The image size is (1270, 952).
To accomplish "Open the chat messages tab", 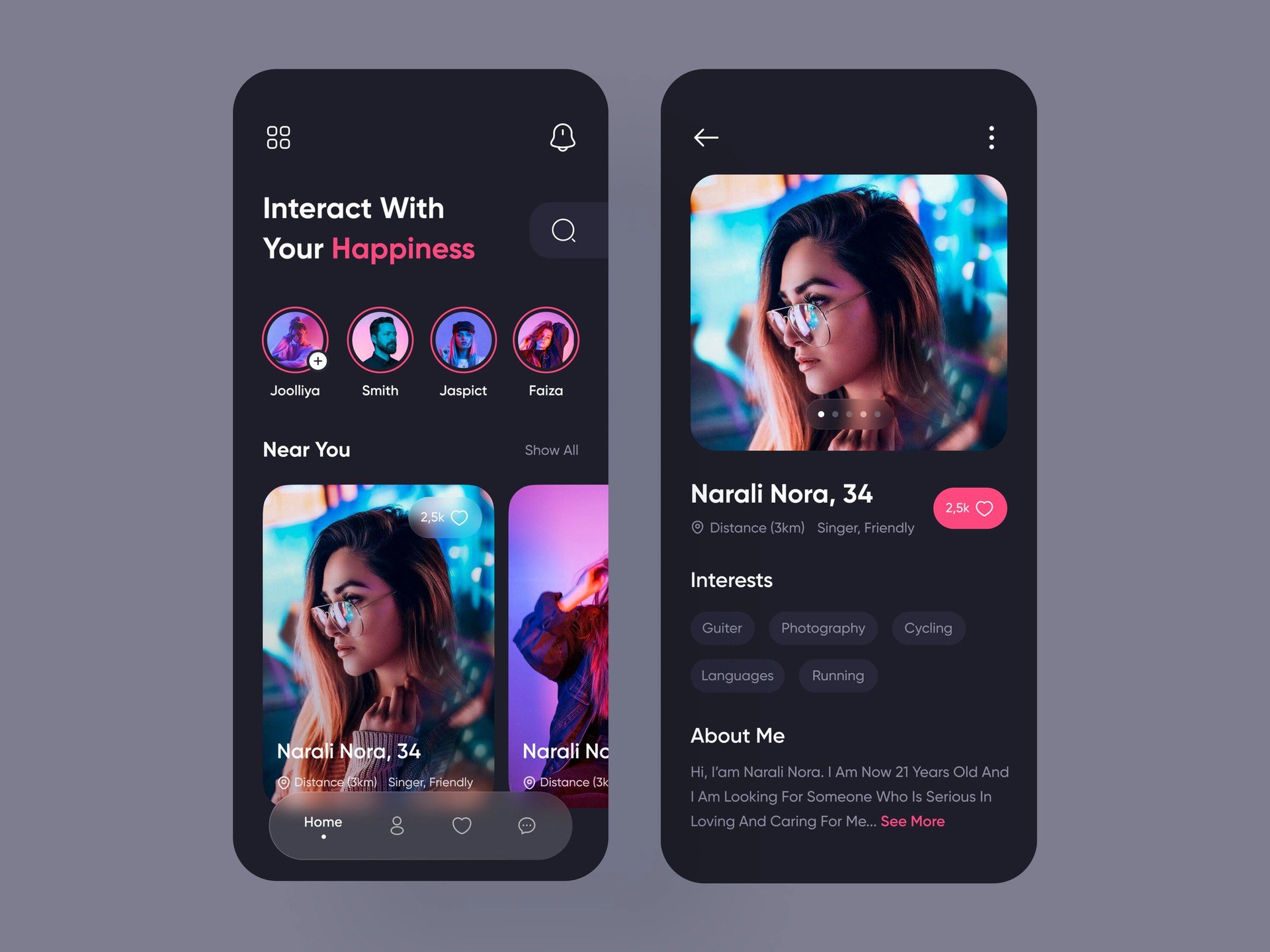I will click(x=527, y=825).
